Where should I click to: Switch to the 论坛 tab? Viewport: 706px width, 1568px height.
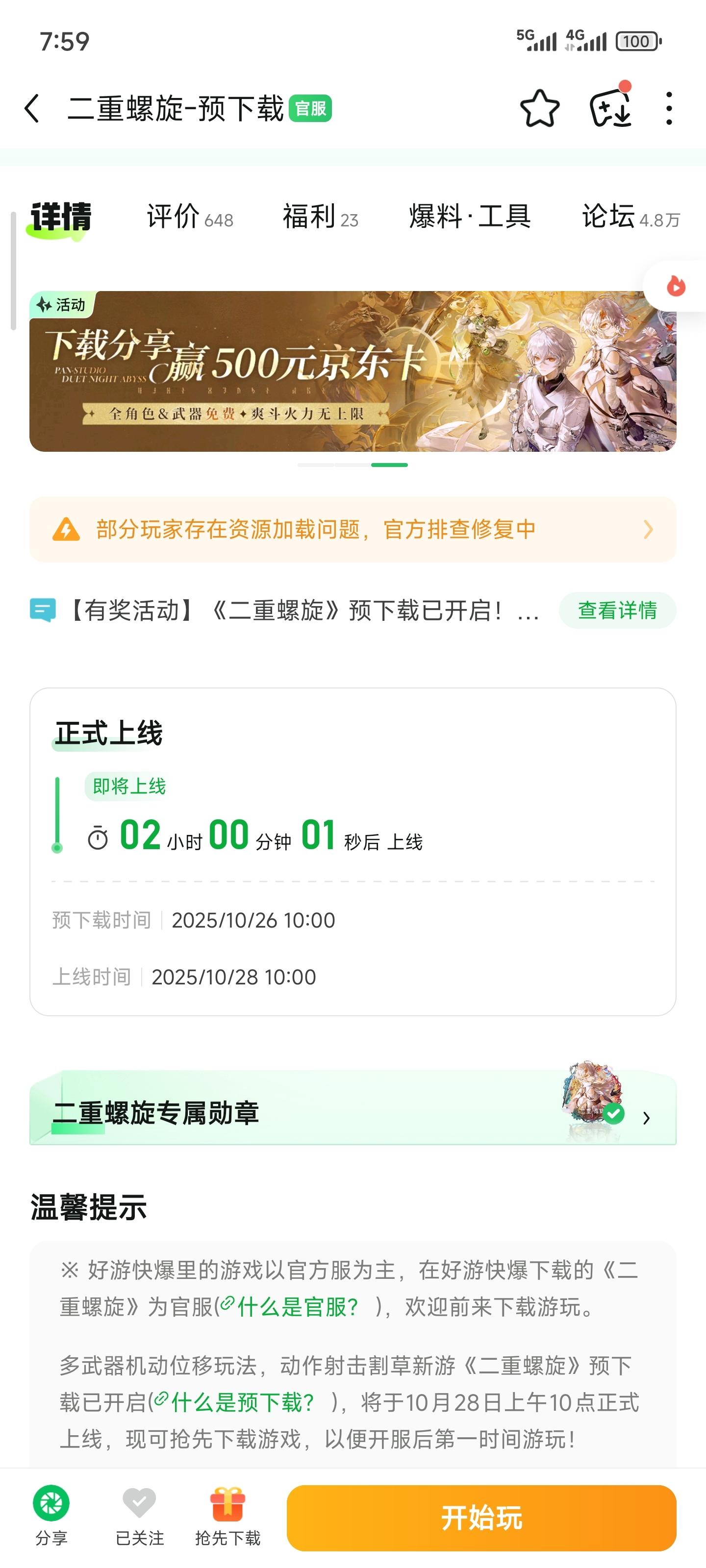630,217
